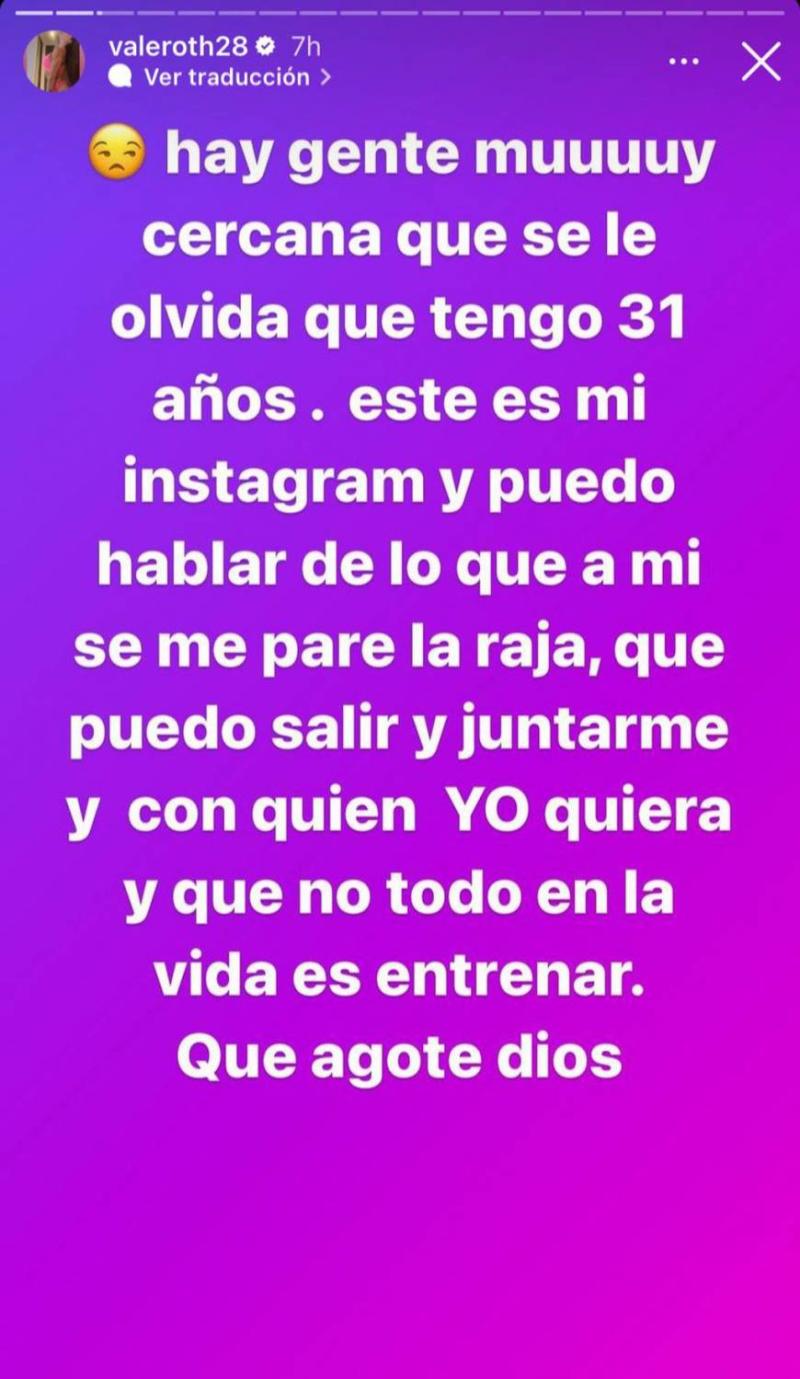Screen dimensions: 800x1379
Task: Click the verified checkmark after the username
Action: [x=265, y=45]
